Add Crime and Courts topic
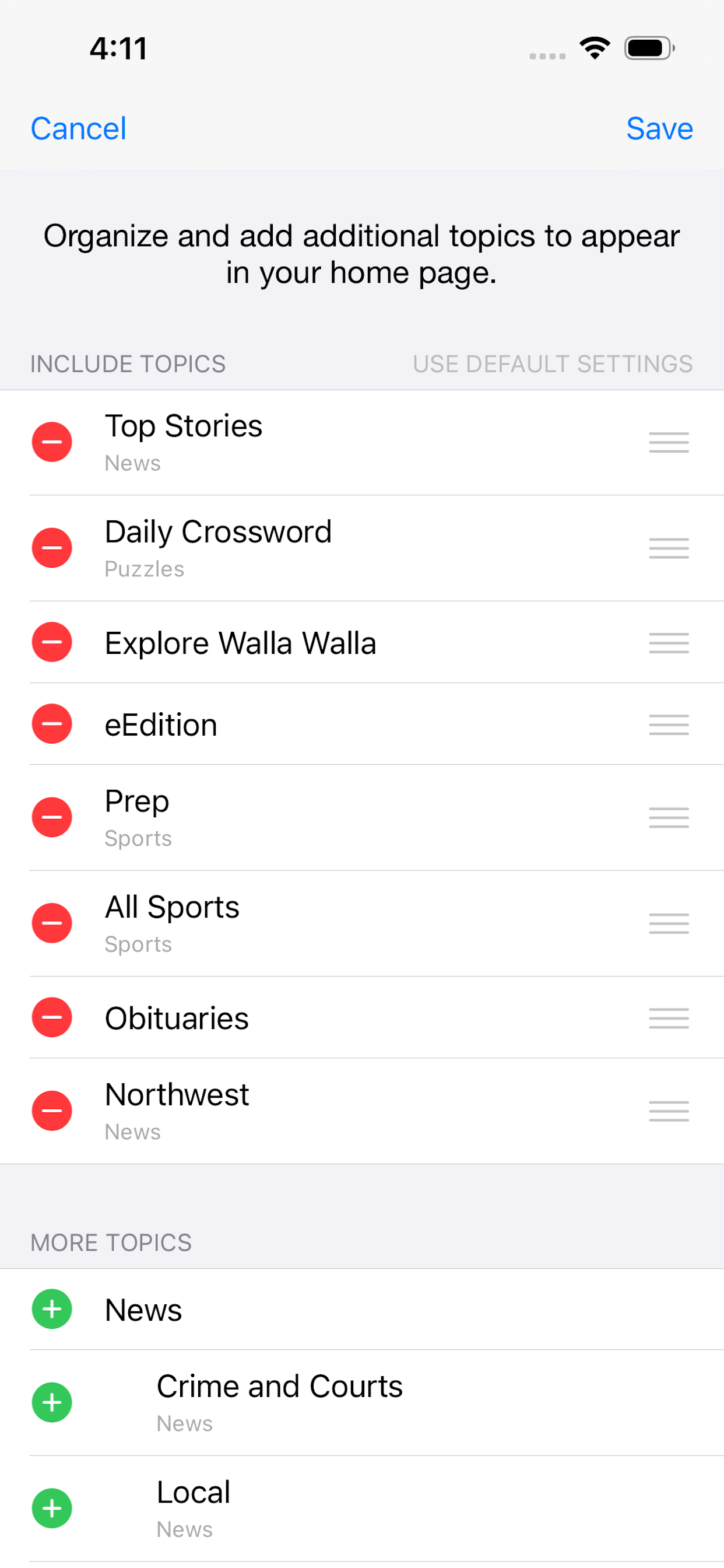This screenshot has height=1568, width=724. point(52,1403)
